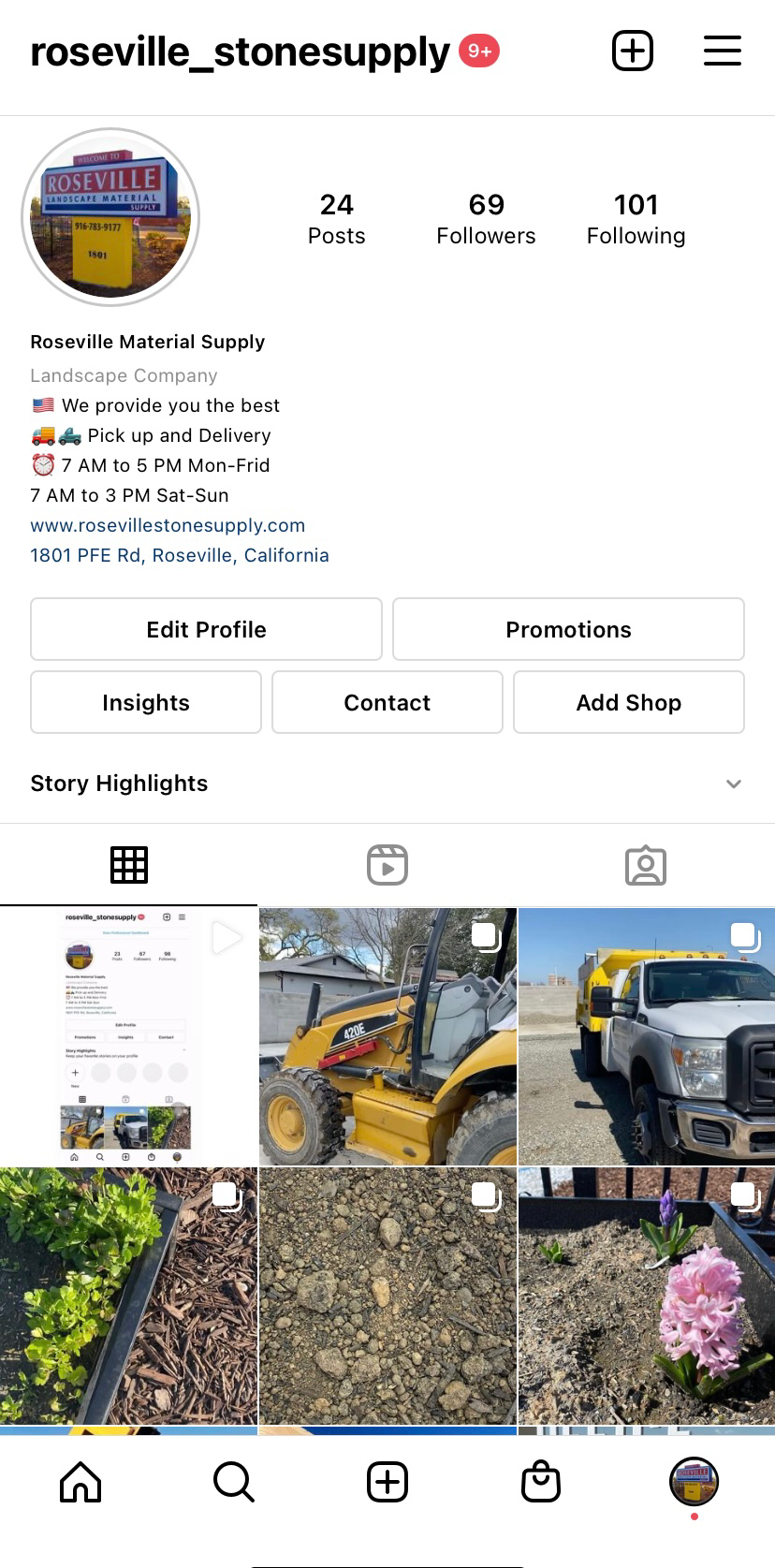Image resolution: width=775 pixels, height=1568 pixels.
Task: Tap the Contact option
Action: point(387,702)
